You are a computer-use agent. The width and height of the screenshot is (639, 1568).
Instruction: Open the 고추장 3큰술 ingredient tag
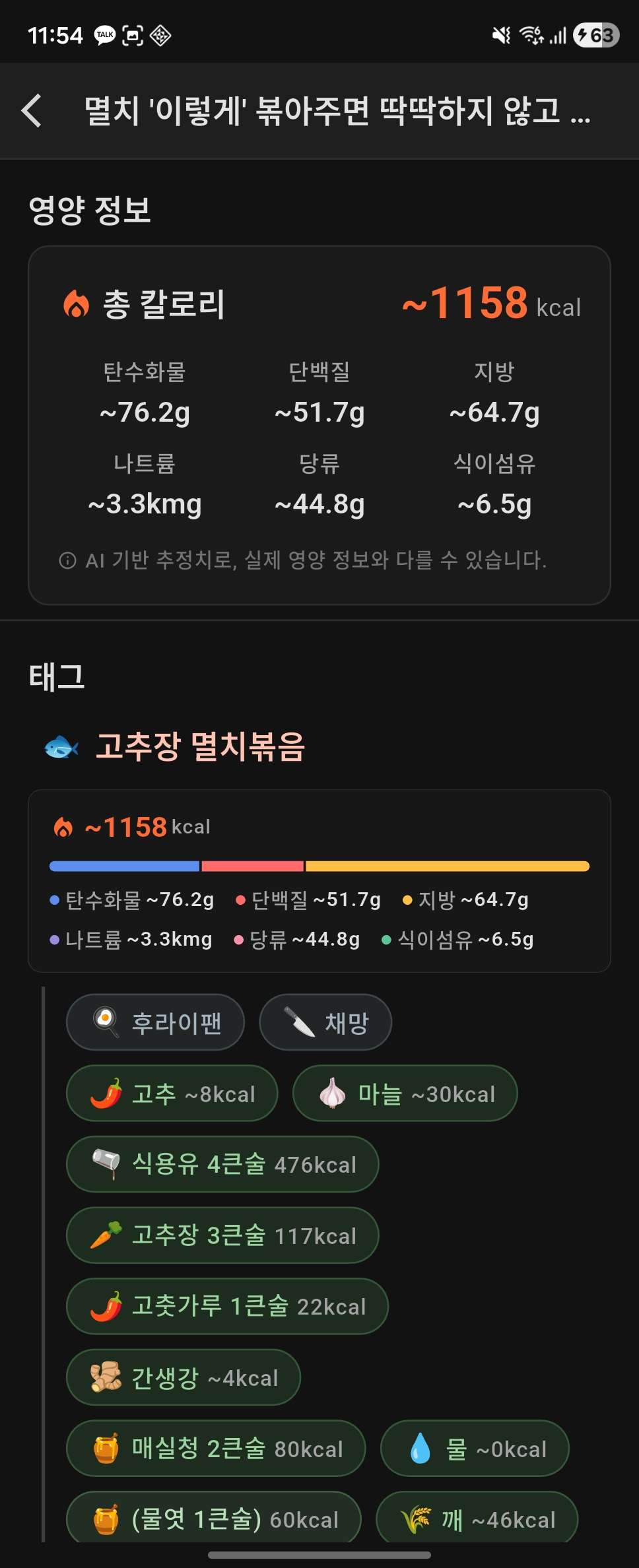[221, 1235]
